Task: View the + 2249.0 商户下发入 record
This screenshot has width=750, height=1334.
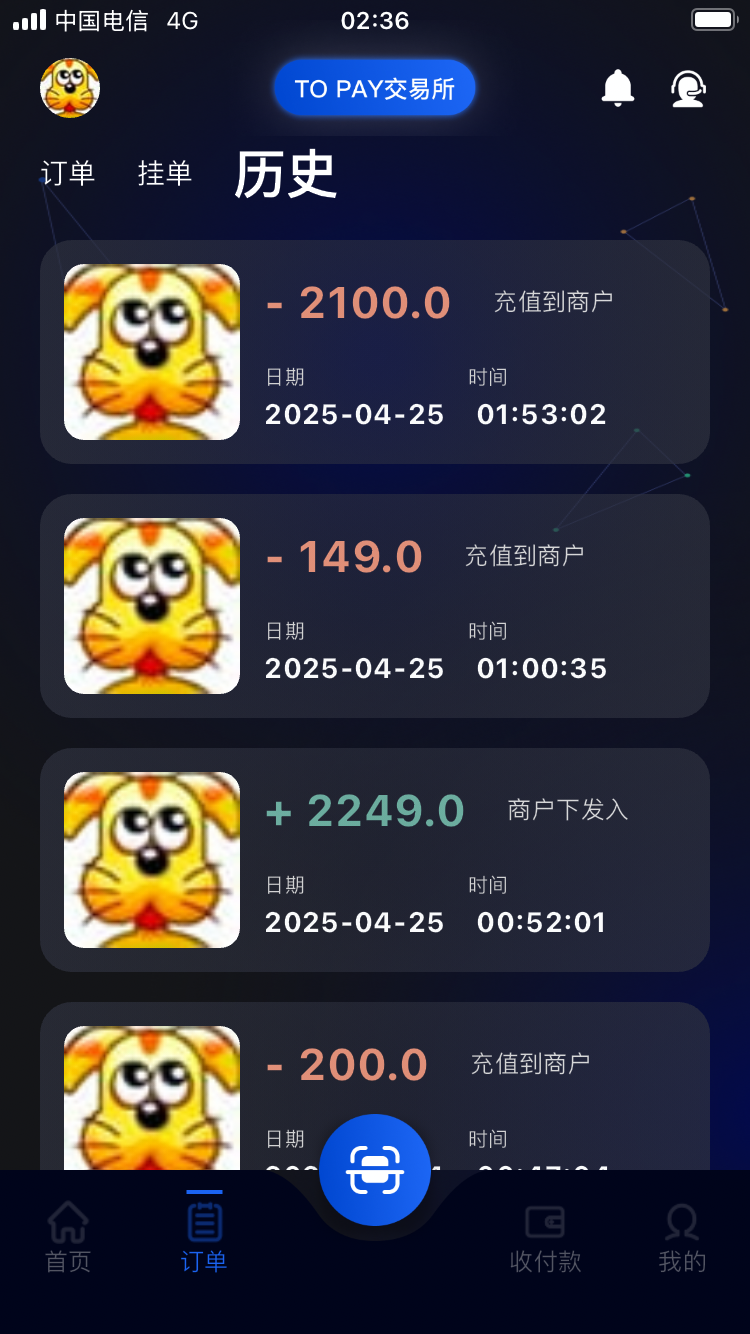Action: (x=375, y=860)
